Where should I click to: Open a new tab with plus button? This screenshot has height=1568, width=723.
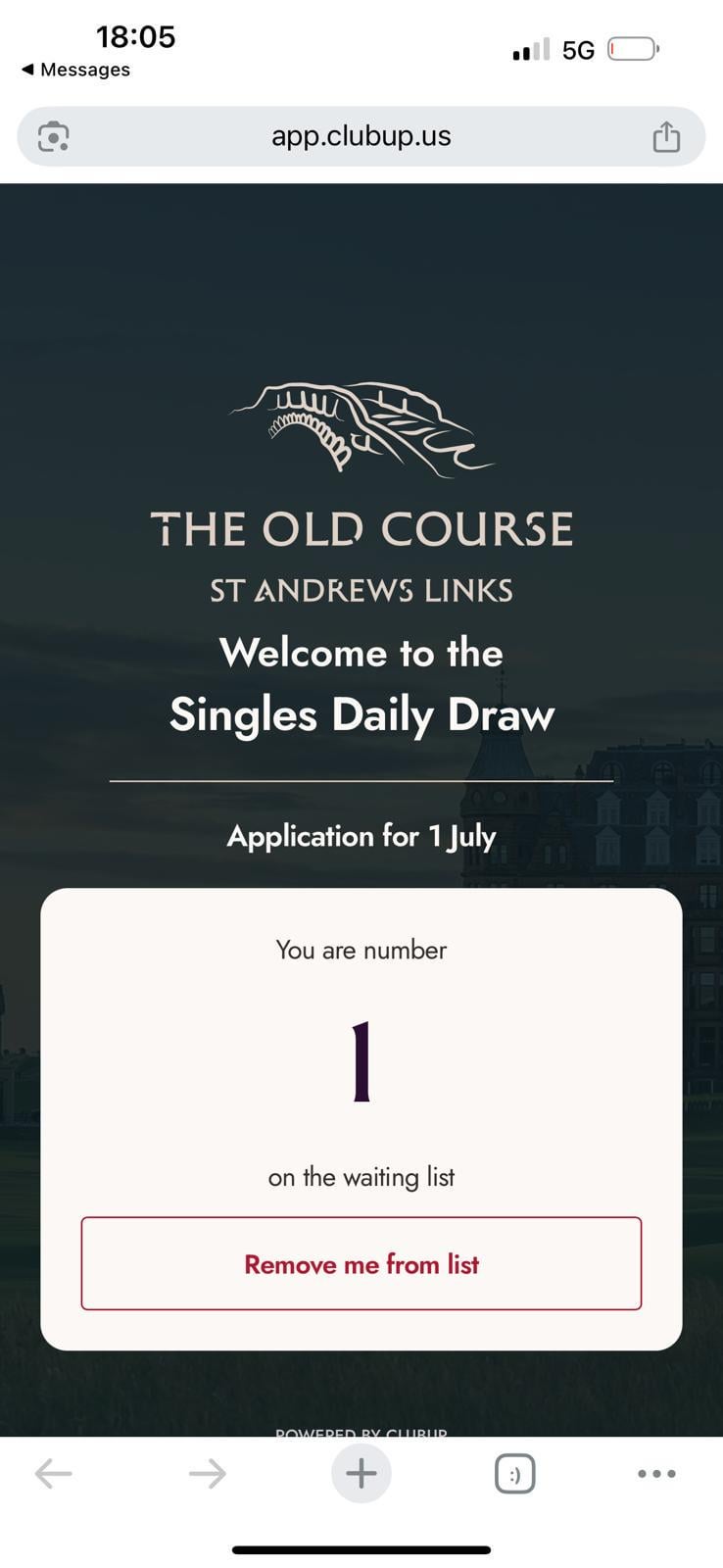[361, 1473]
